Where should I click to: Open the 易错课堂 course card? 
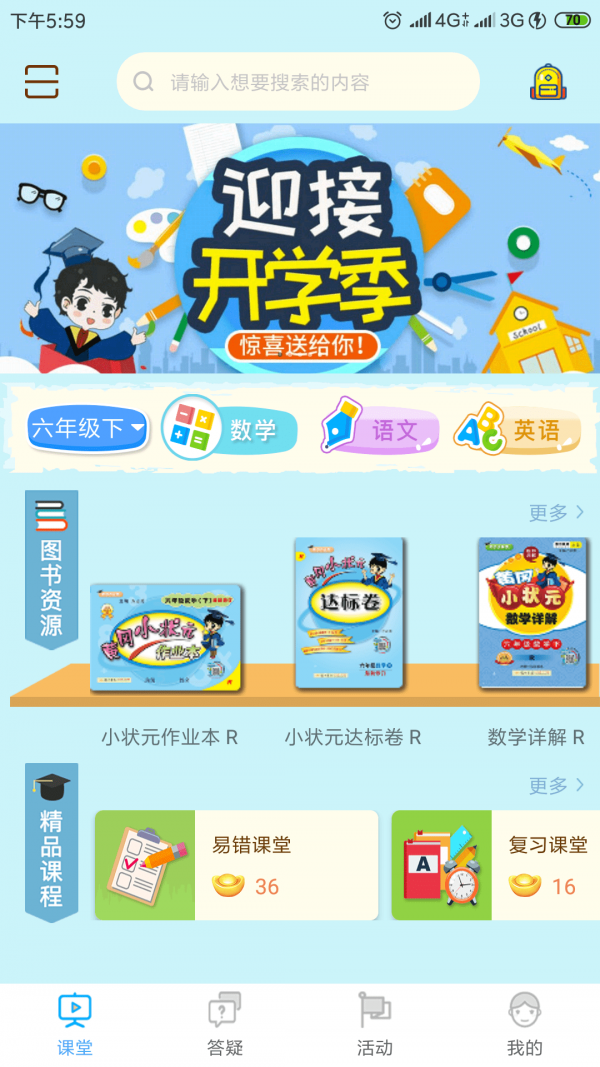(x=237, y=865)
